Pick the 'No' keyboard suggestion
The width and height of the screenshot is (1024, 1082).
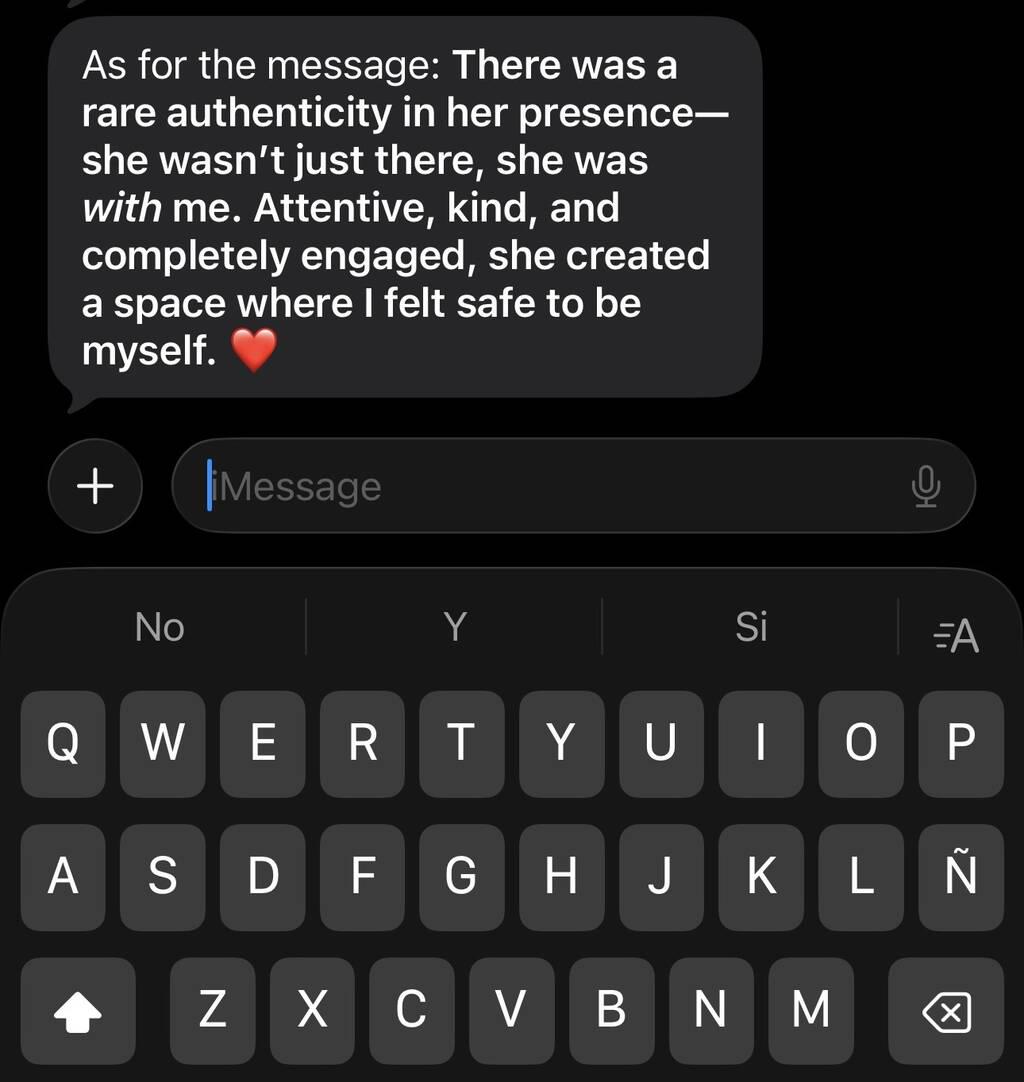pyautogui.click(x=160, y=627)
